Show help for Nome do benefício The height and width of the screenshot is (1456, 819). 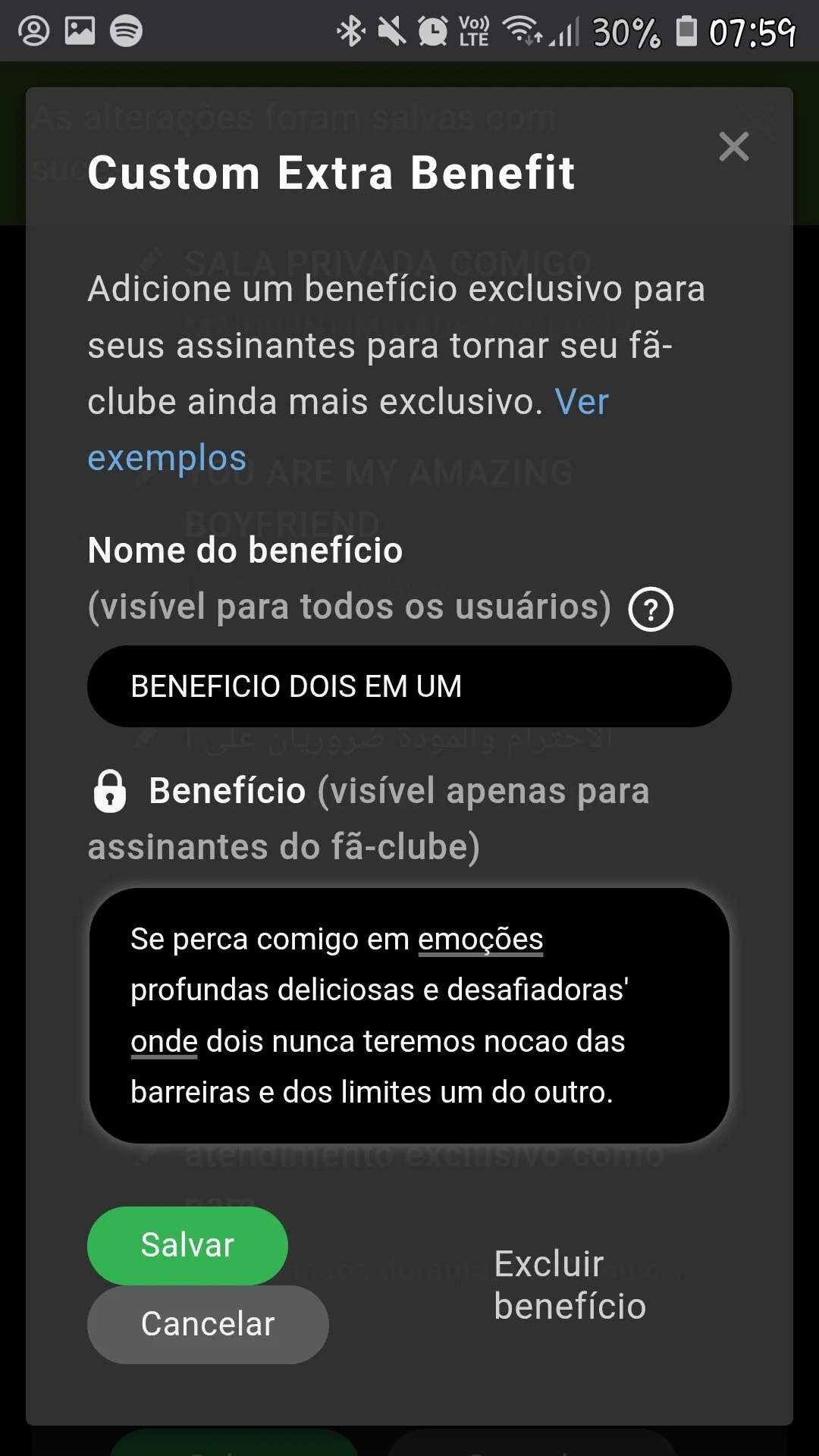[651, 610]
